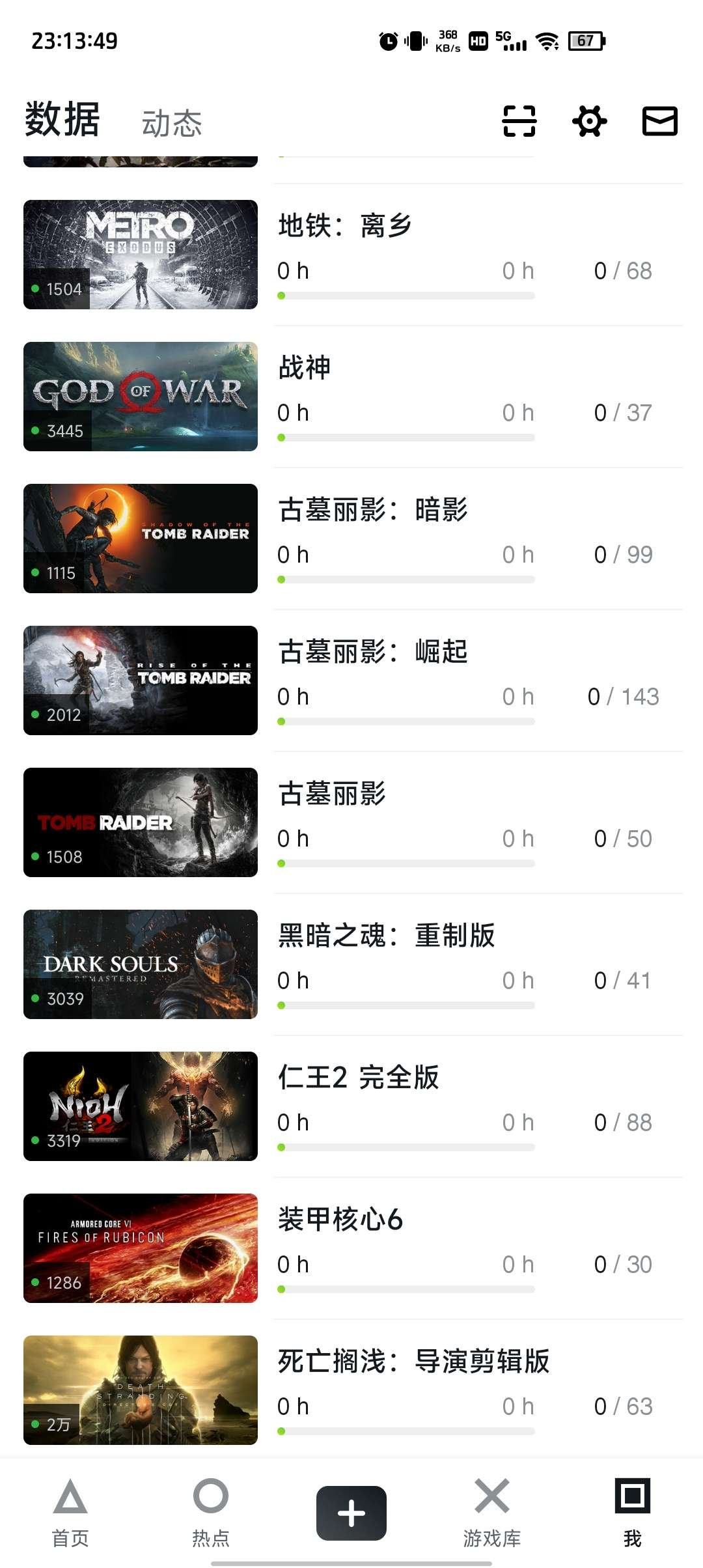Toggle the status indicator on Dark Souls card
703x1568 pixels.
click(x=34, y=998)
